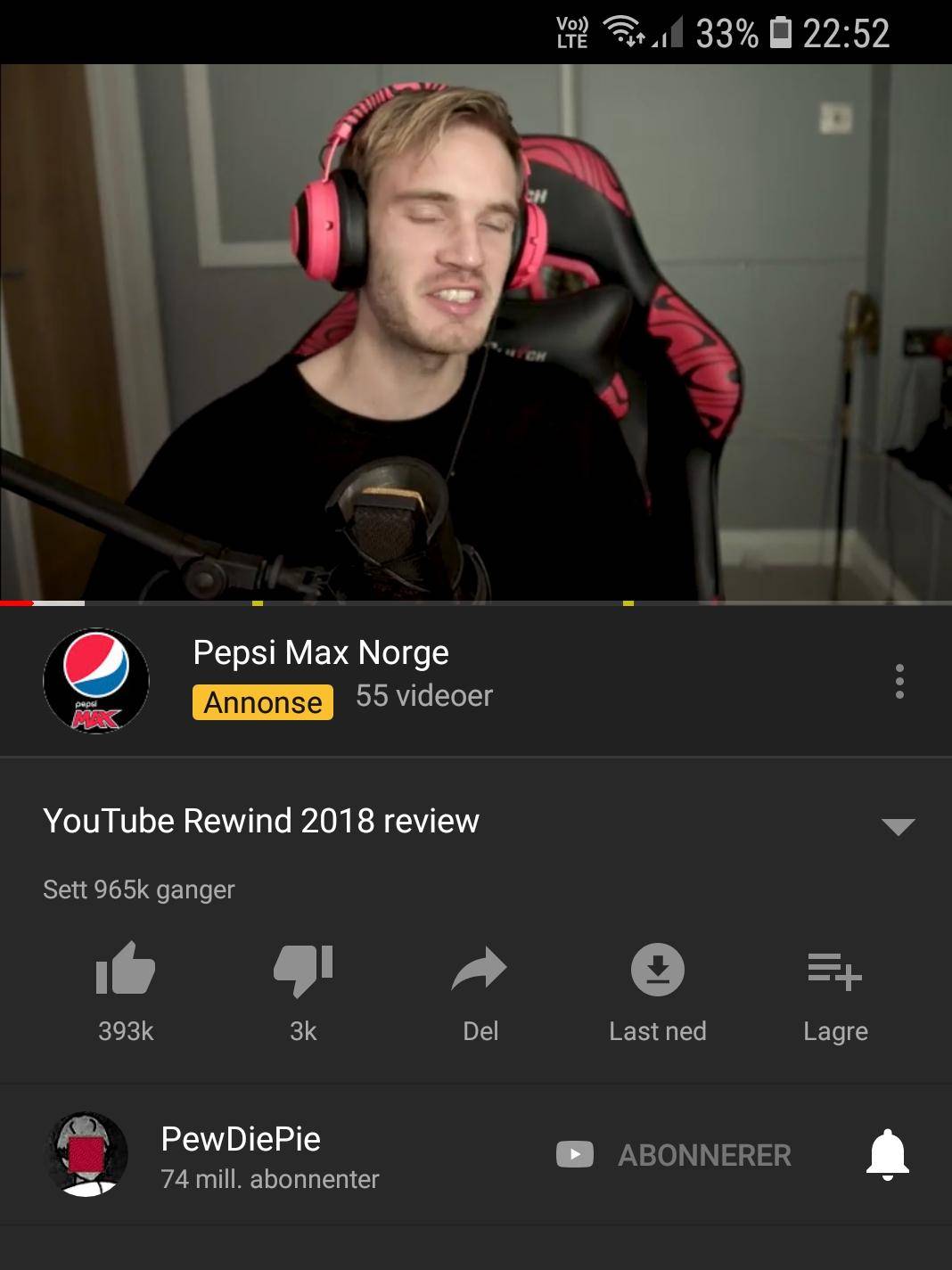Open the Annonse ad label

coord(262,702)
